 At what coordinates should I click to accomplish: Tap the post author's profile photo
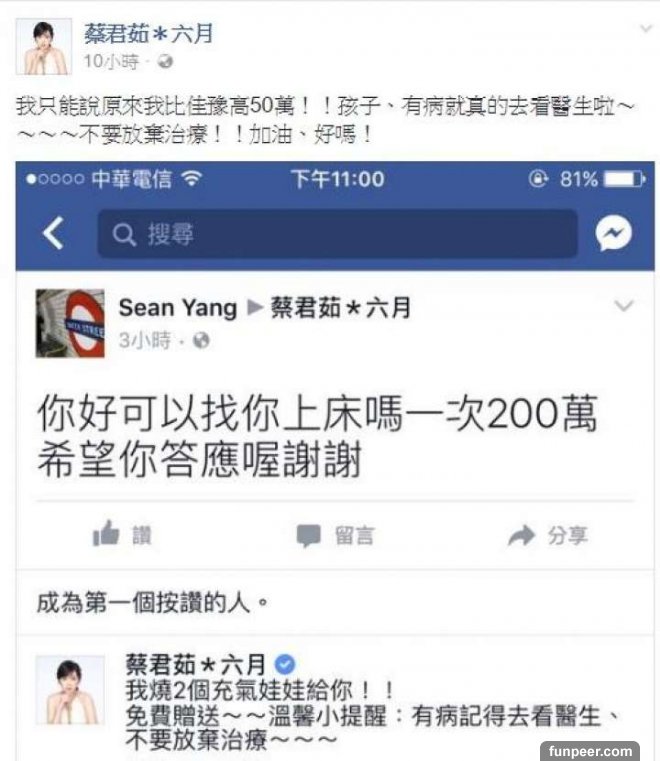pos(44,46)
